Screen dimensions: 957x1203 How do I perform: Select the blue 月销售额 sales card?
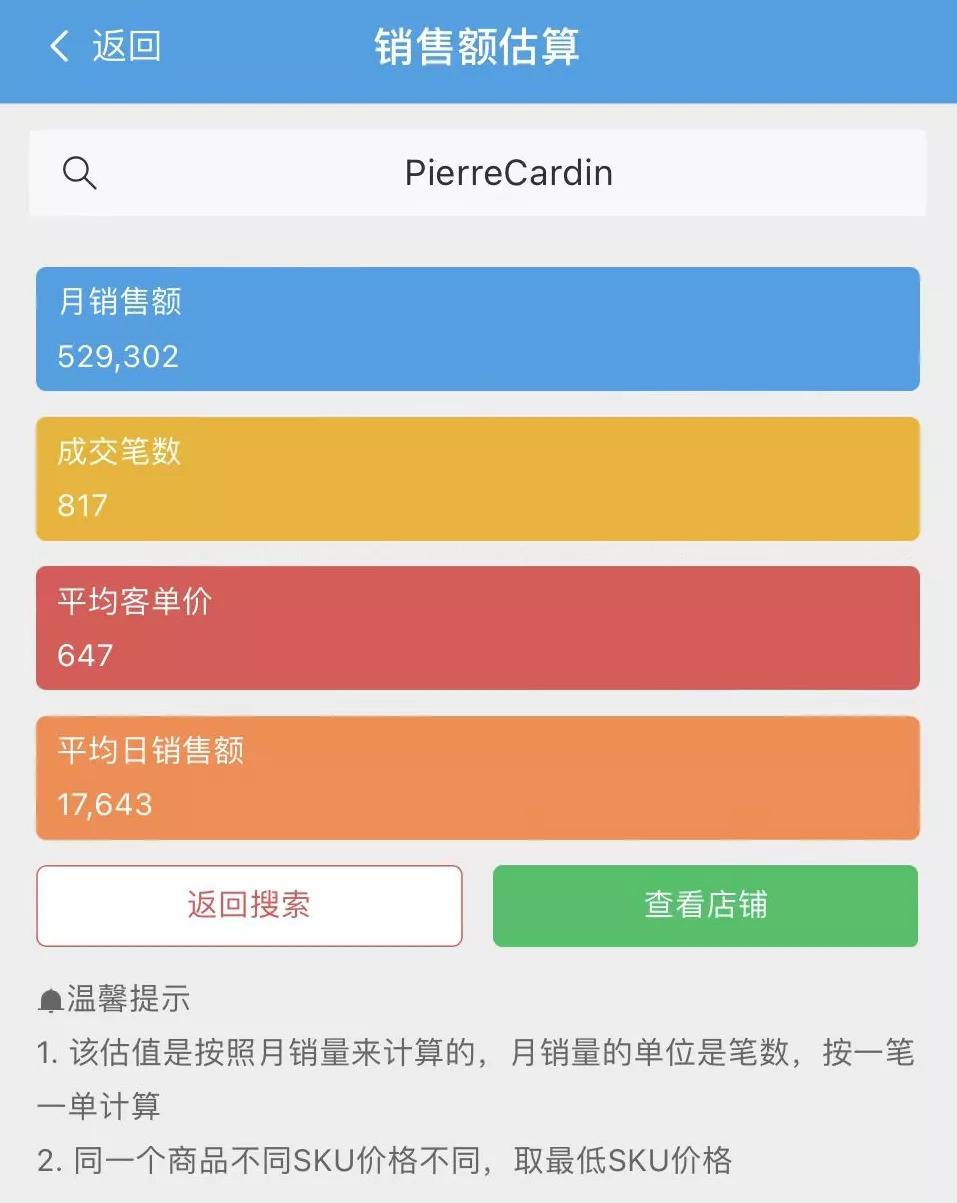476,328
